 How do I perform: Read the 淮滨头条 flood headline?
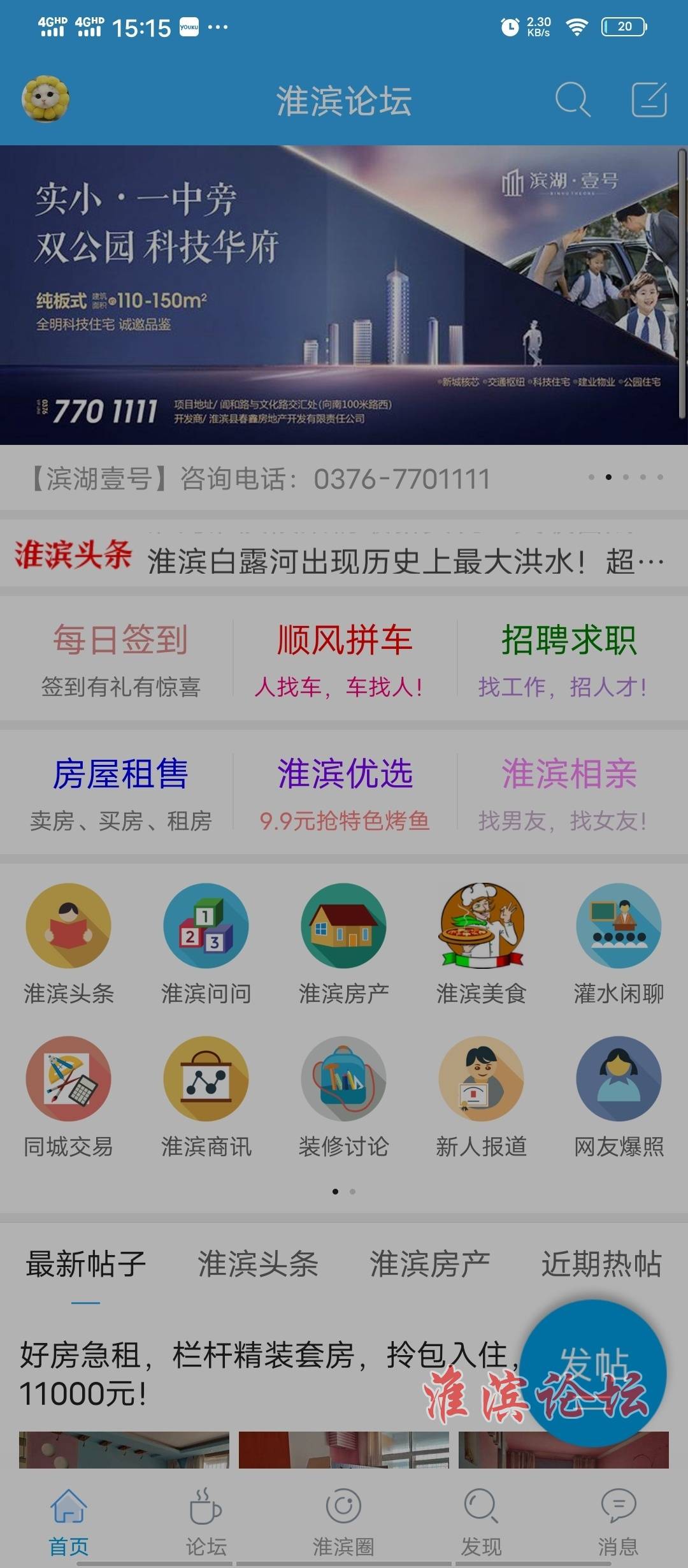point(405,562)
